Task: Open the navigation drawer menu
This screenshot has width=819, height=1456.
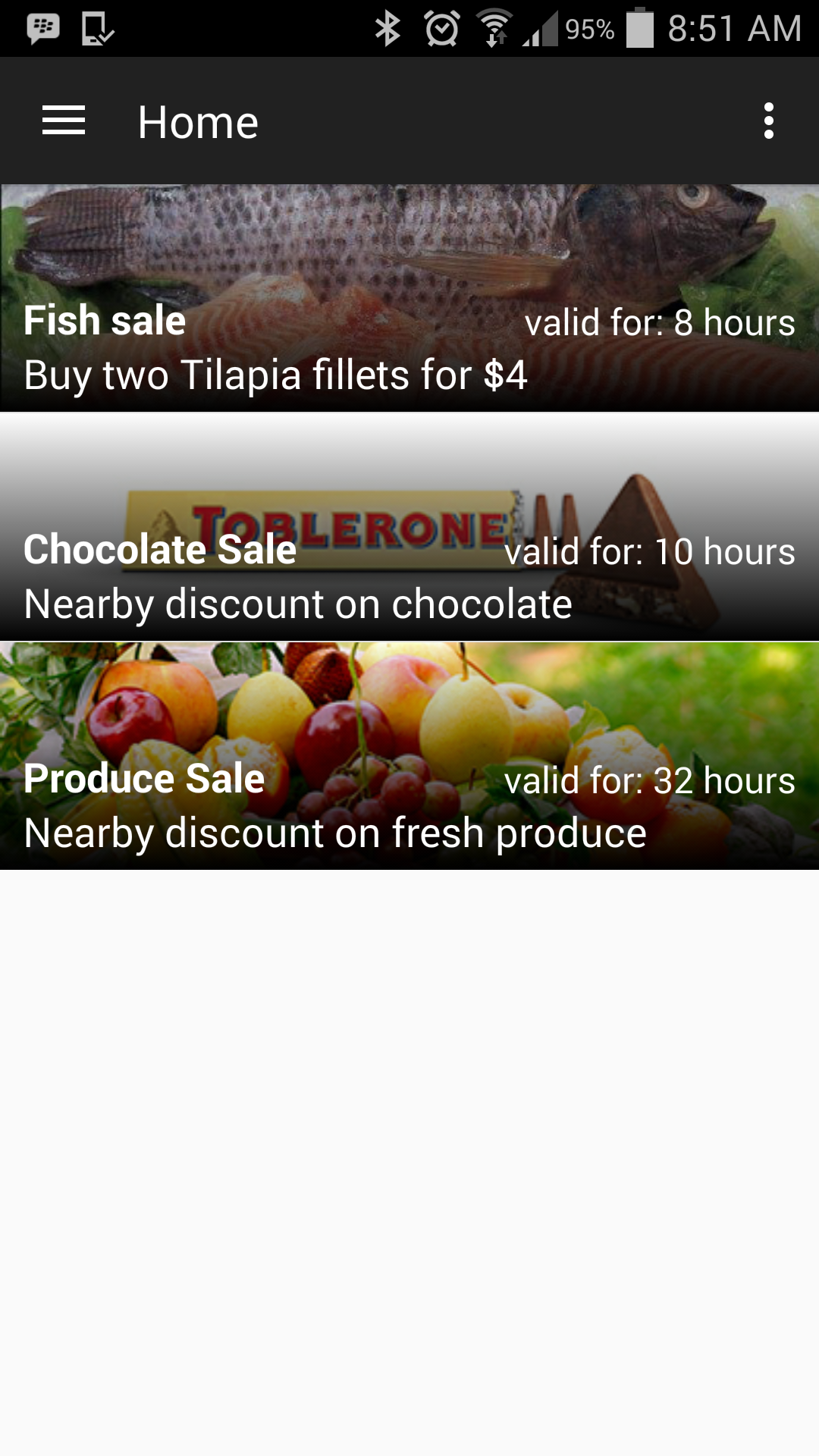Action: (64, 121)
